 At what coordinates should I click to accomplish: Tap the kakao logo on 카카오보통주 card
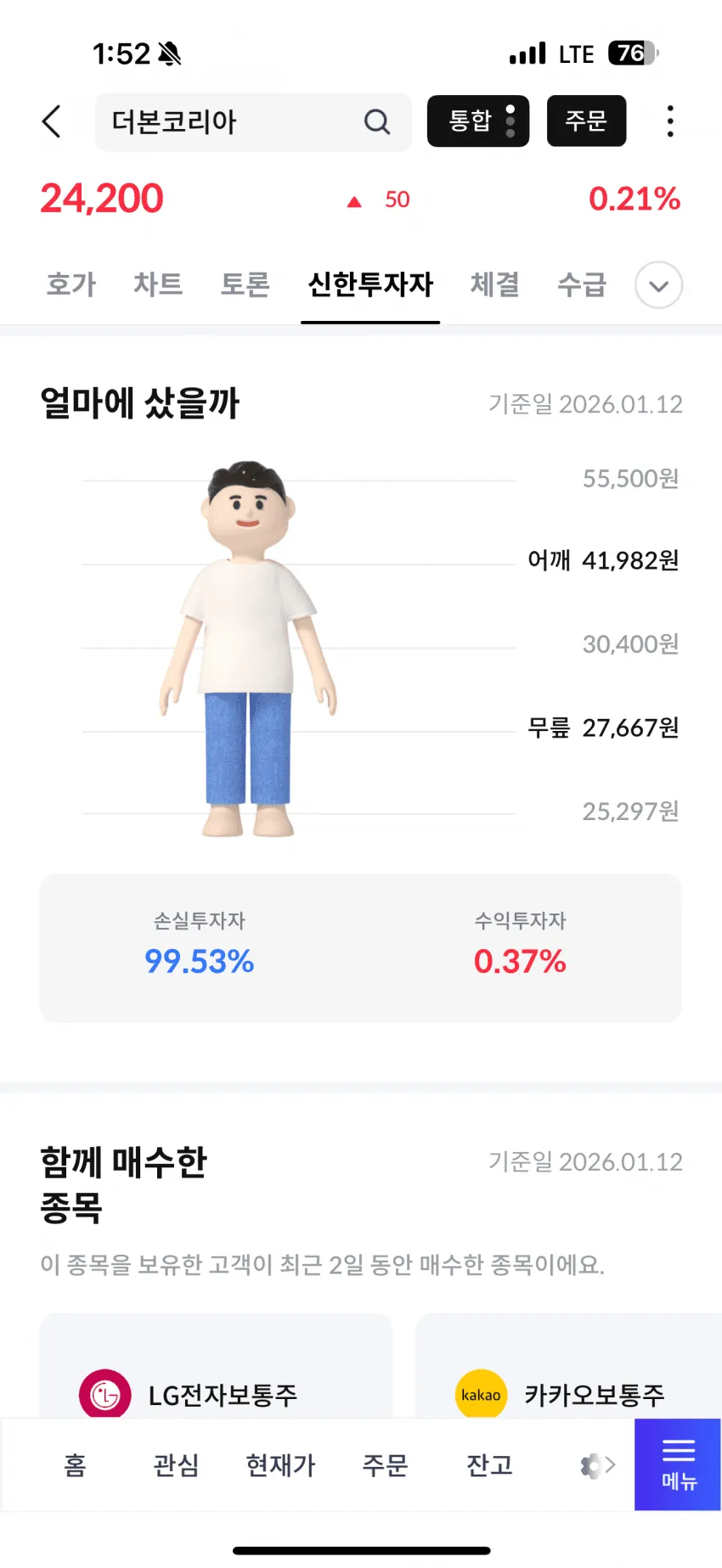point(480,1393)
